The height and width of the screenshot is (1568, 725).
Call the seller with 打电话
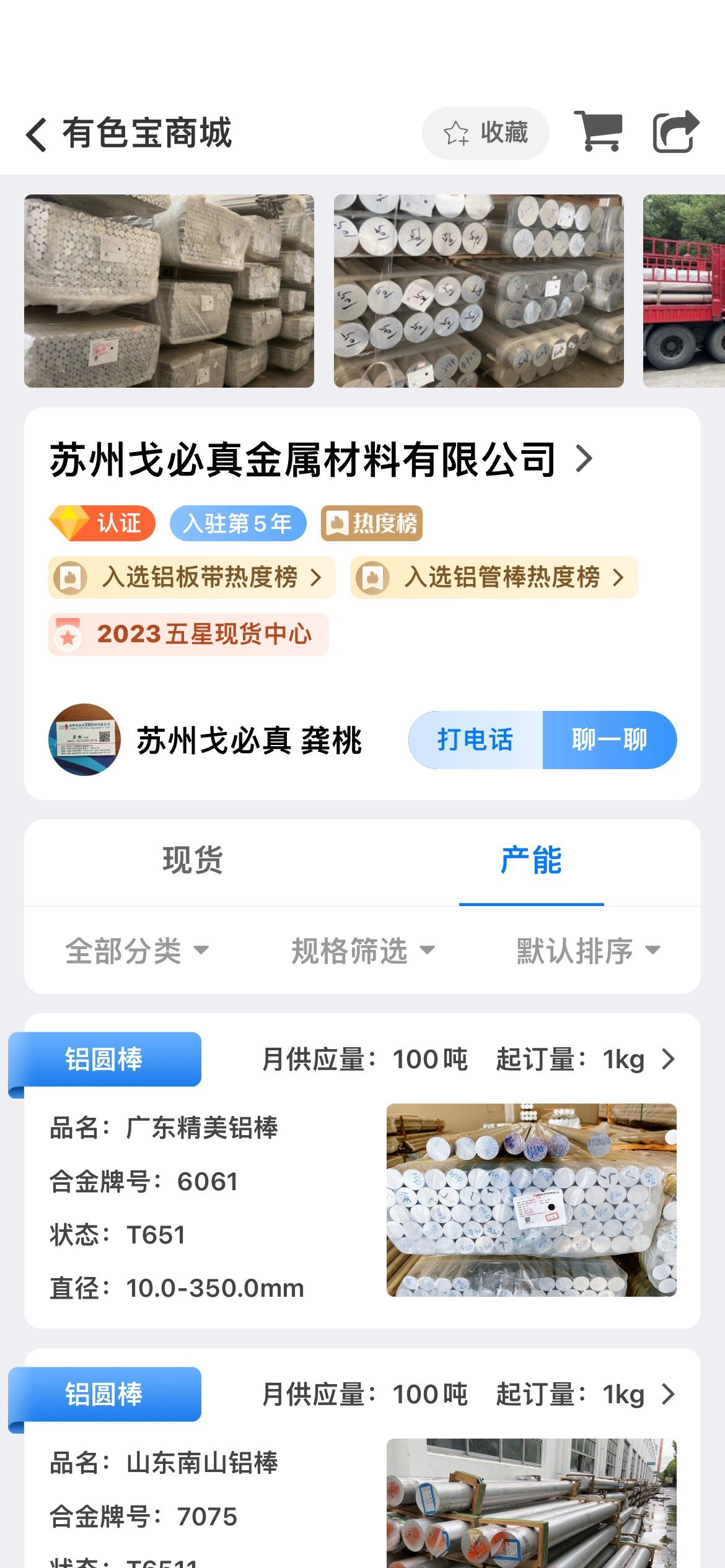click(x=475, y=740)
